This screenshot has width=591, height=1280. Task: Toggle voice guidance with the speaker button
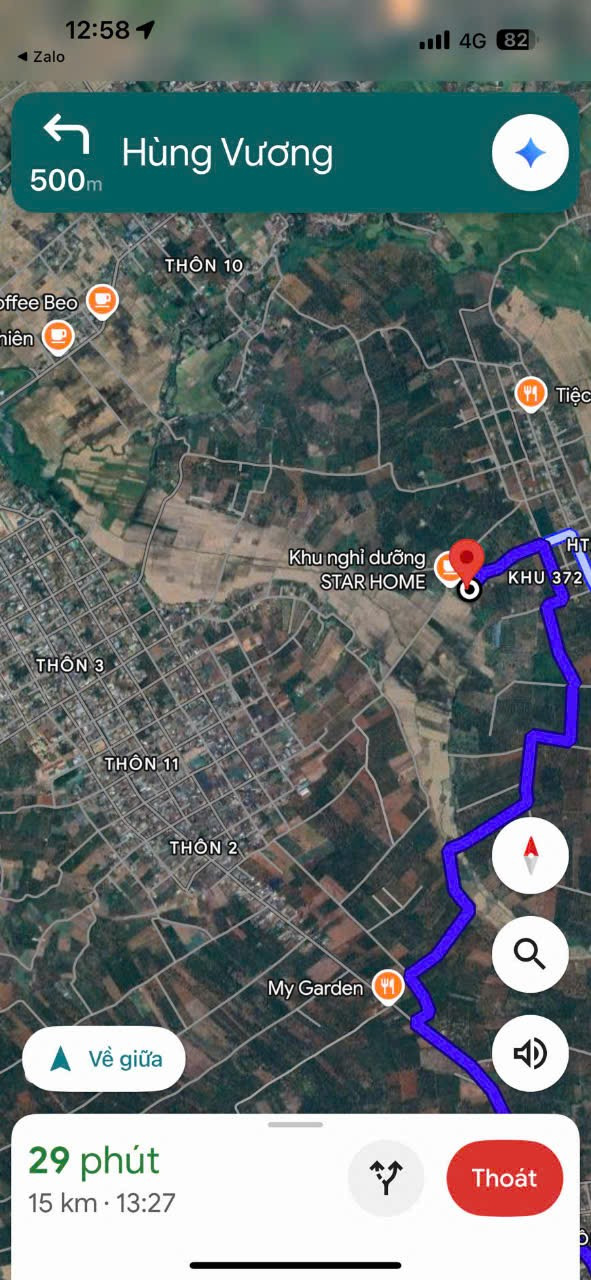(530, 1053)
